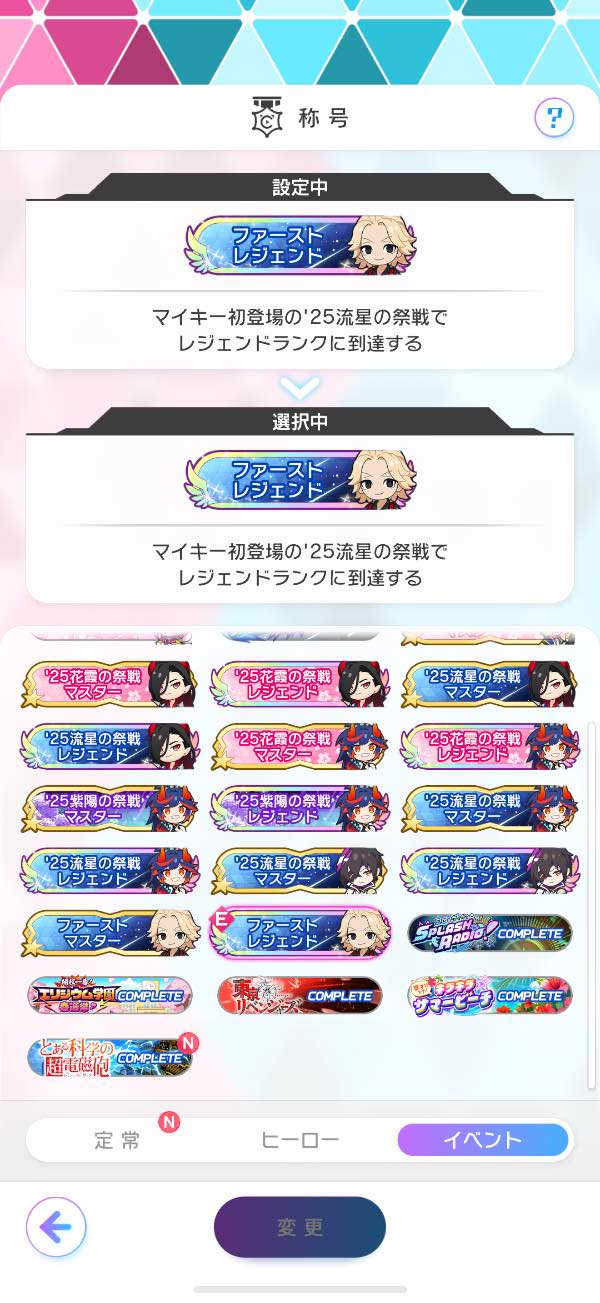Screen dimensions: 600x1303
Task: Open the help question mark icon
Action: click(554, 118)
